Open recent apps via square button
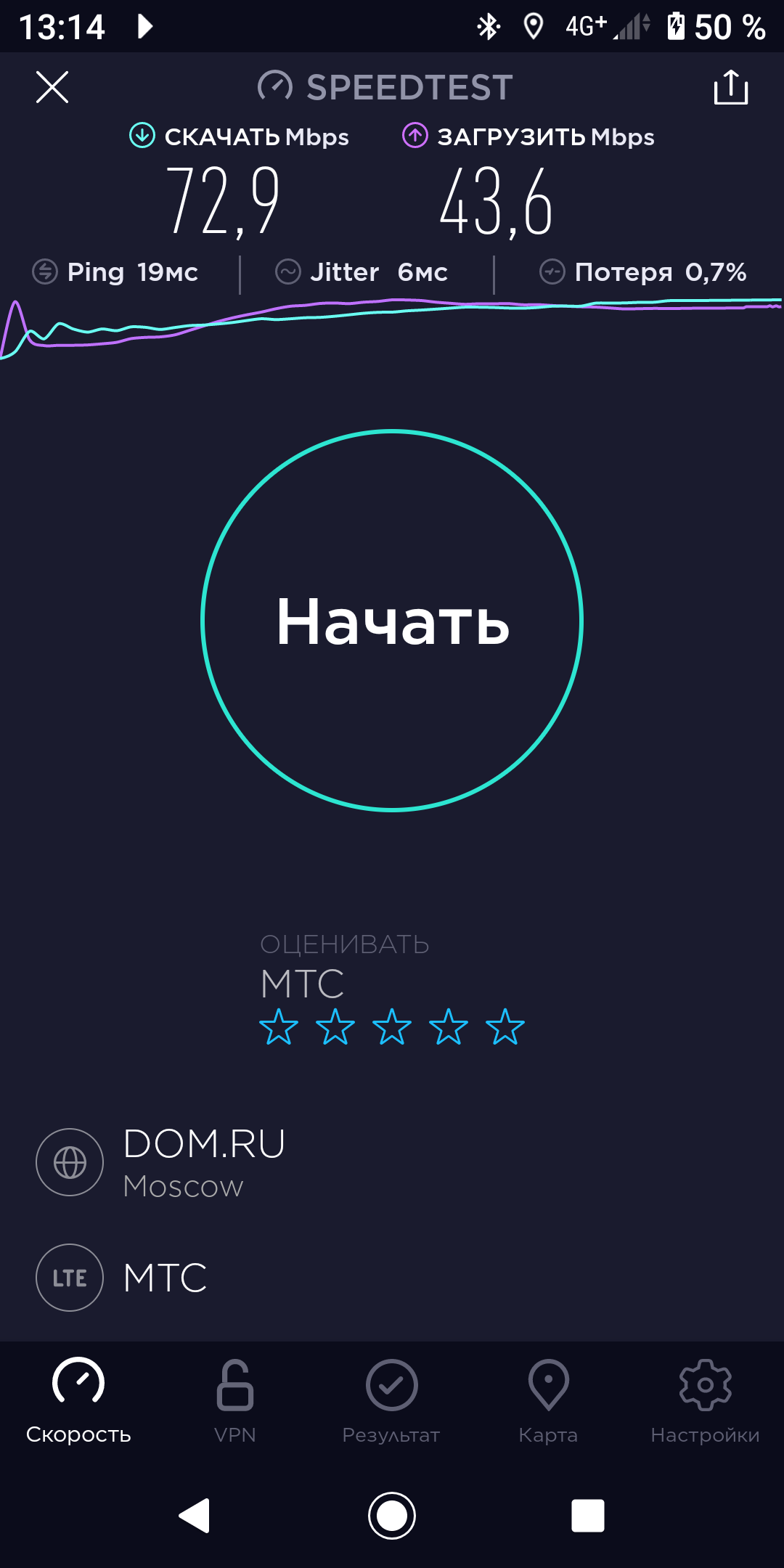Image resolution: width=784 pixels, height=1568 pixels. coord(588,1516)
